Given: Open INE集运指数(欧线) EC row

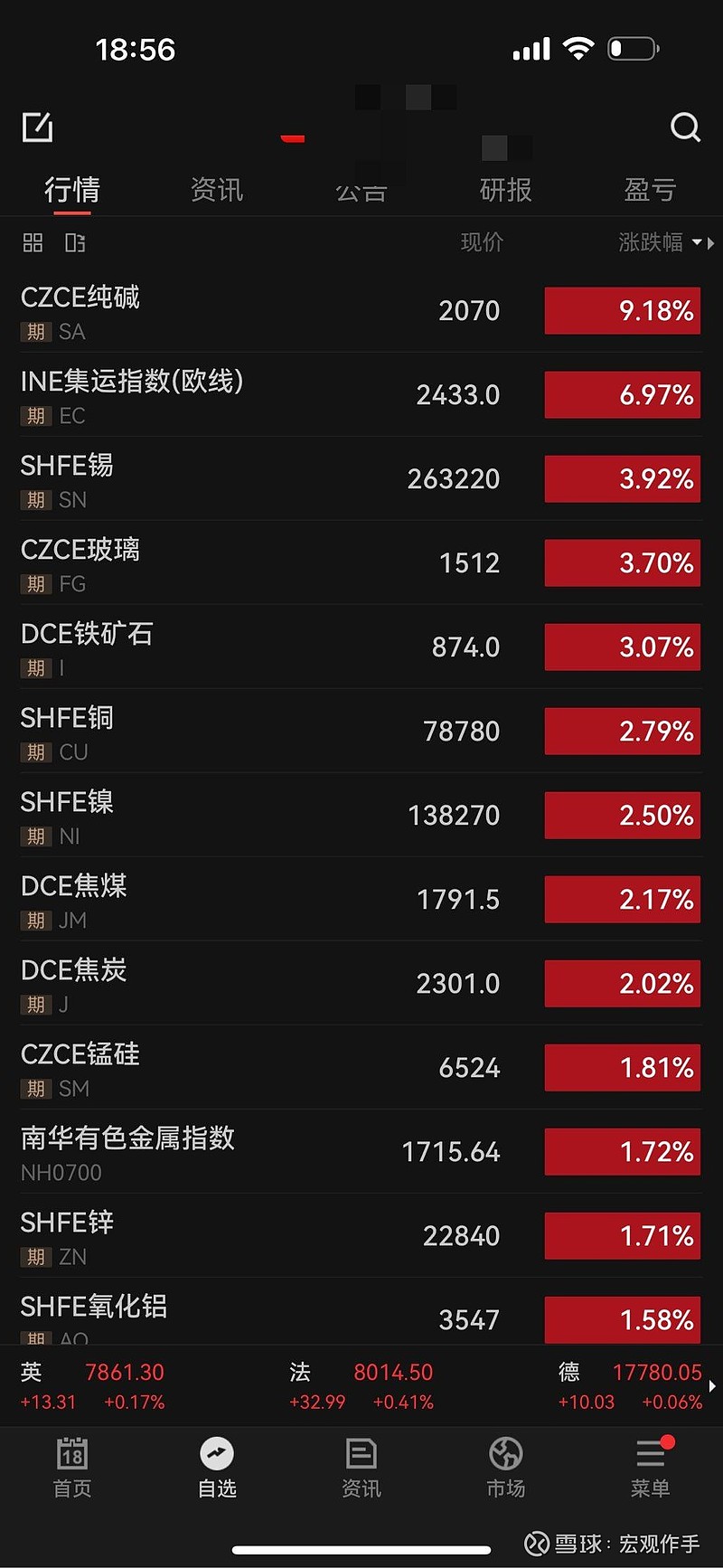Looking at the screenshot, I should tap(361, 394).
